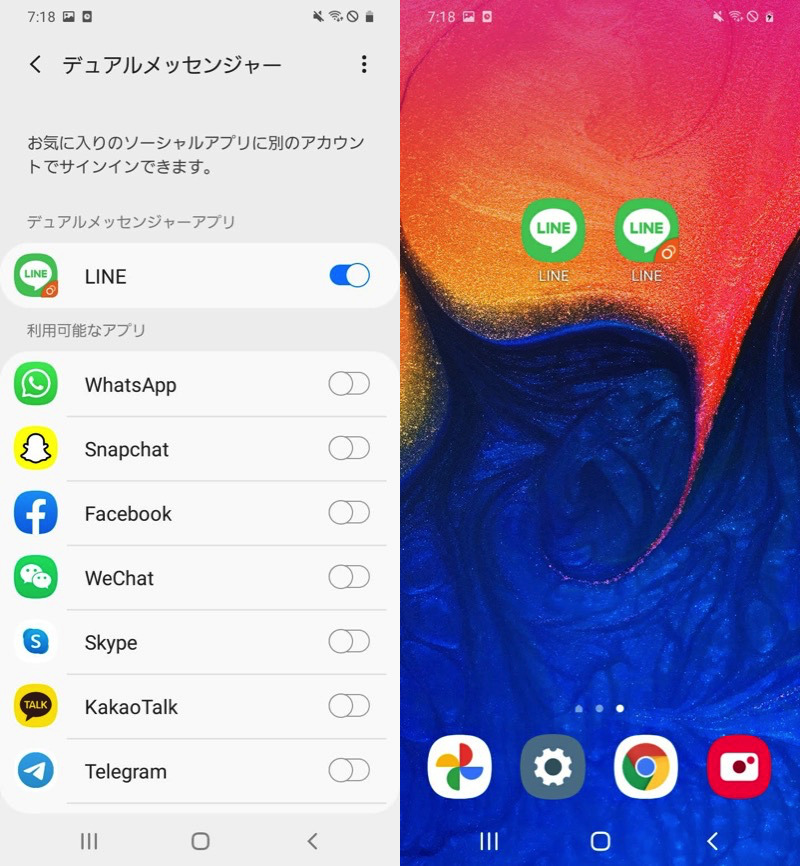Toggle the Facebook dual app switch
800x866 pixels.
coord(349,513)
